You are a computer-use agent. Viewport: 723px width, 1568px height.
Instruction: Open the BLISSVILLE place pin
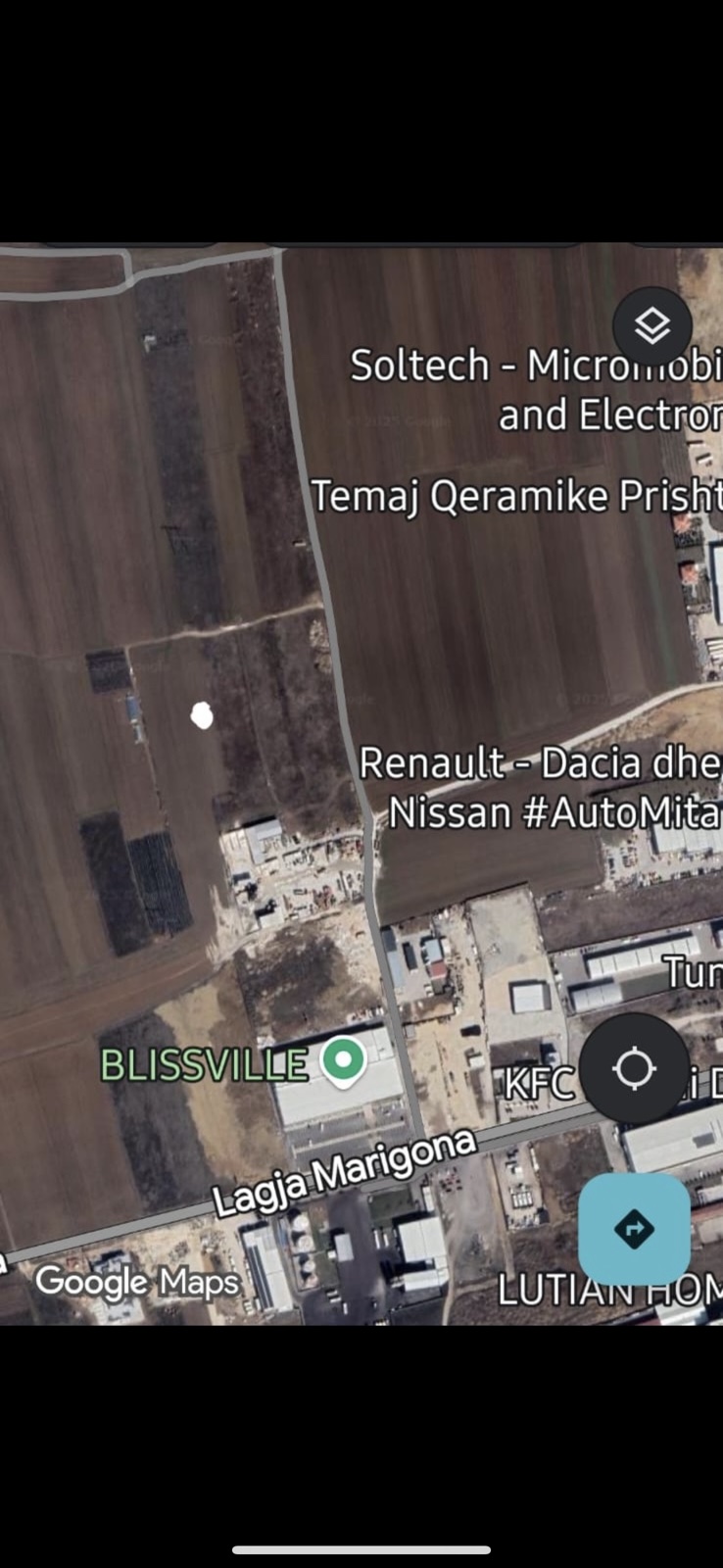click(343, 1061)
